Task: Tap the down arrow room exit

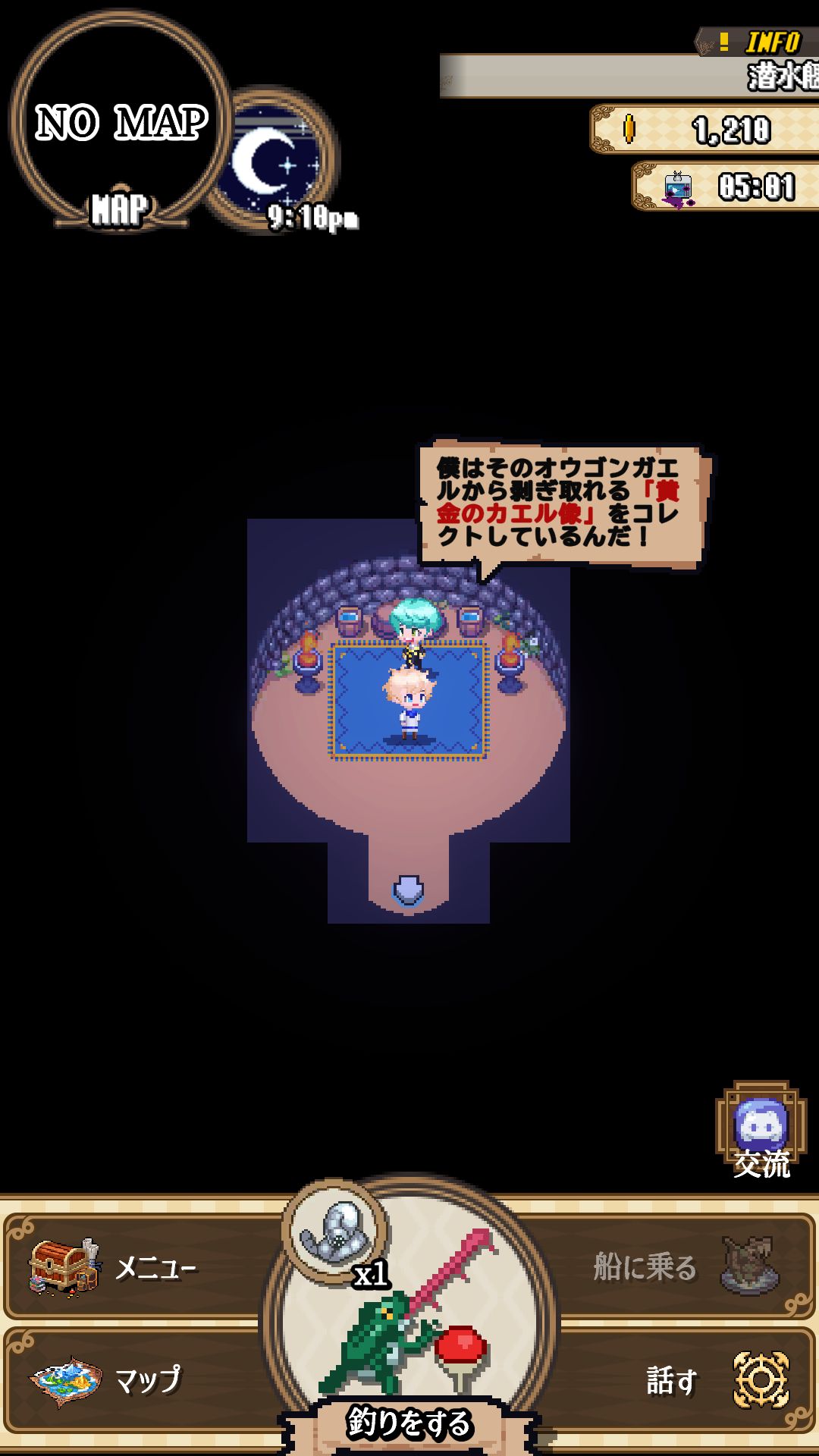Action: 408,890
